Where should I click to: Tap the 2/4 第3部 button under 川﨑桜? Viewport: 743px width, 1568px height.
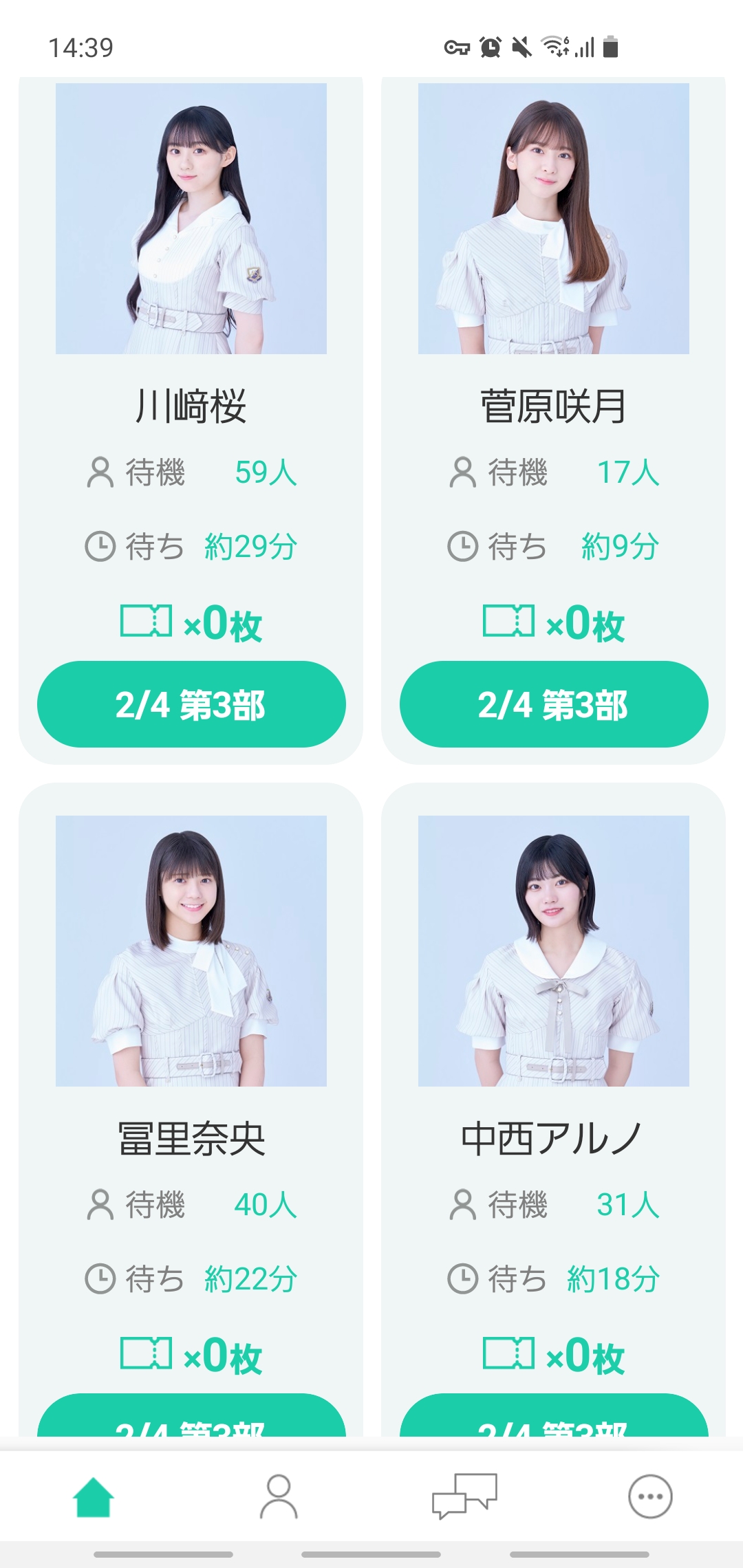tap(191, 704)
